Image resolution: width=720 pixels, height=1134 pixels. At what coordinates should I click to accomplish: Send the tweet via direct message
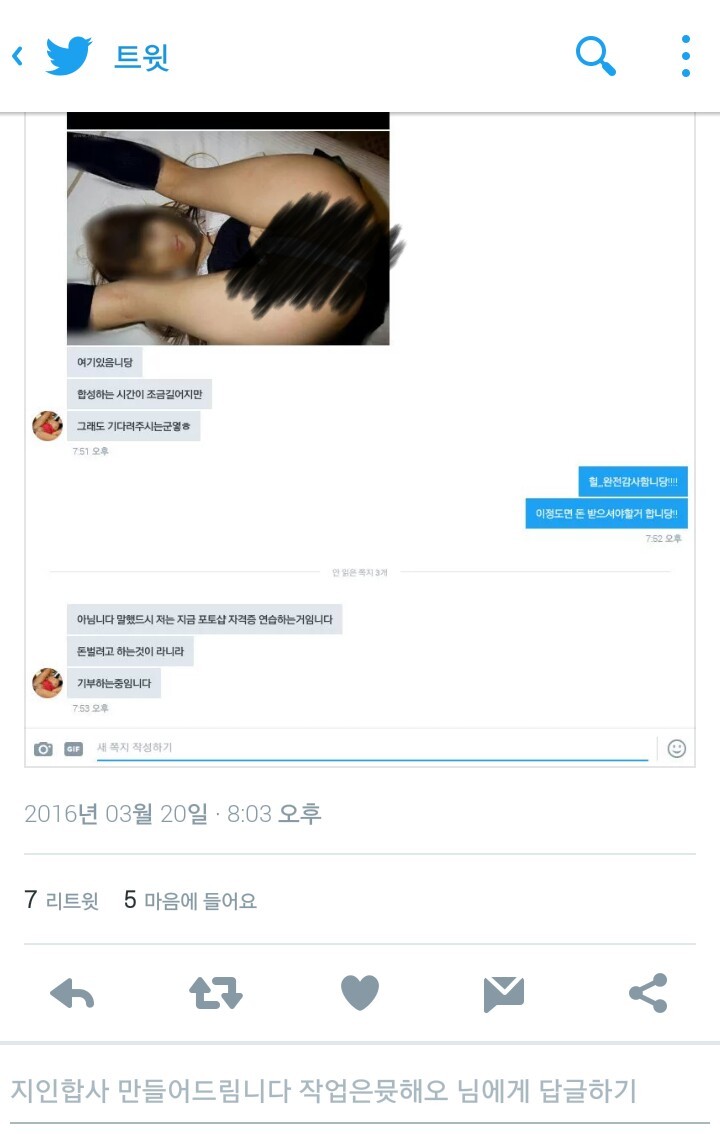coord(504,993)
